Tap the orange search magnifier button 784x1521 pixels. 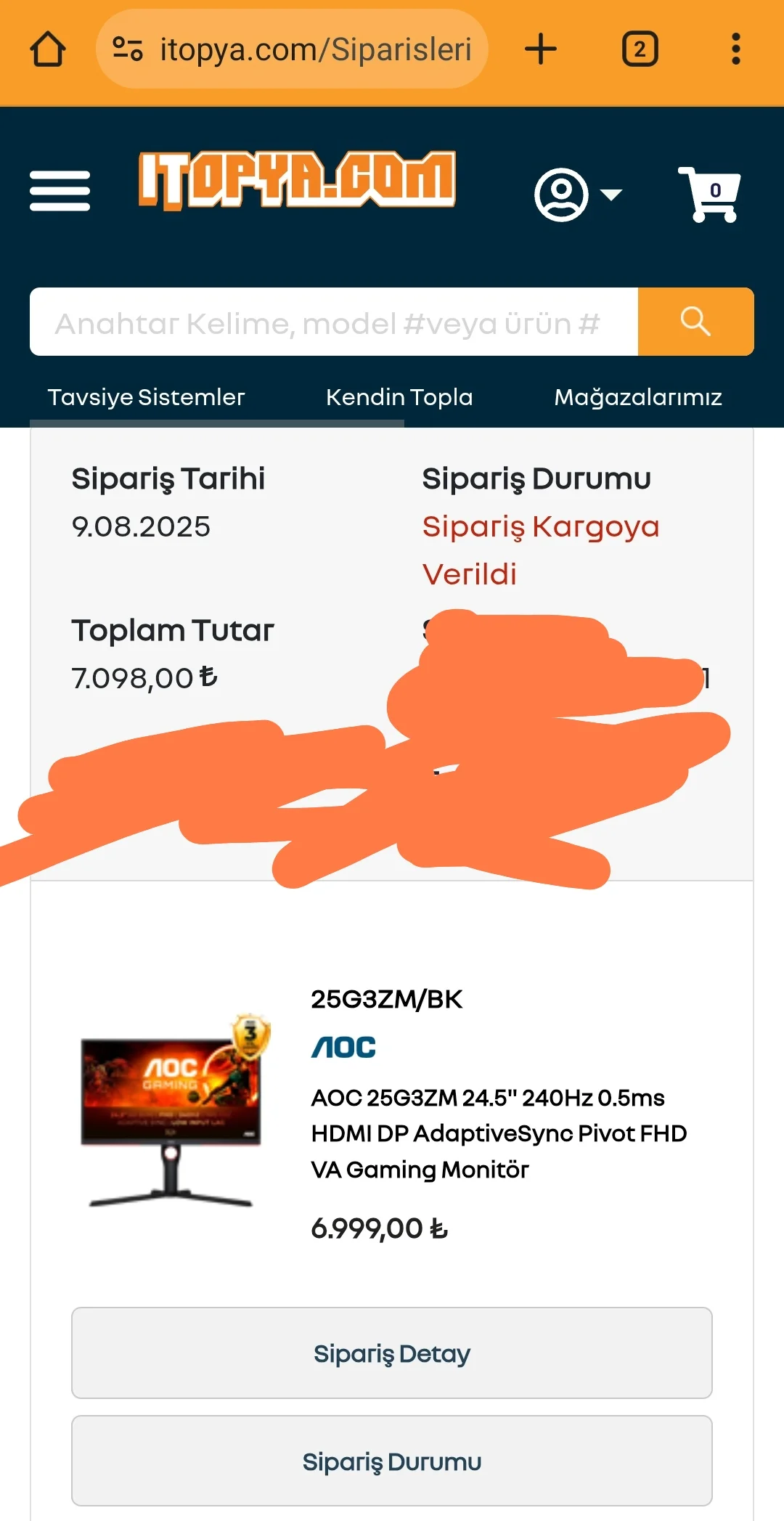tap(695, 322)
